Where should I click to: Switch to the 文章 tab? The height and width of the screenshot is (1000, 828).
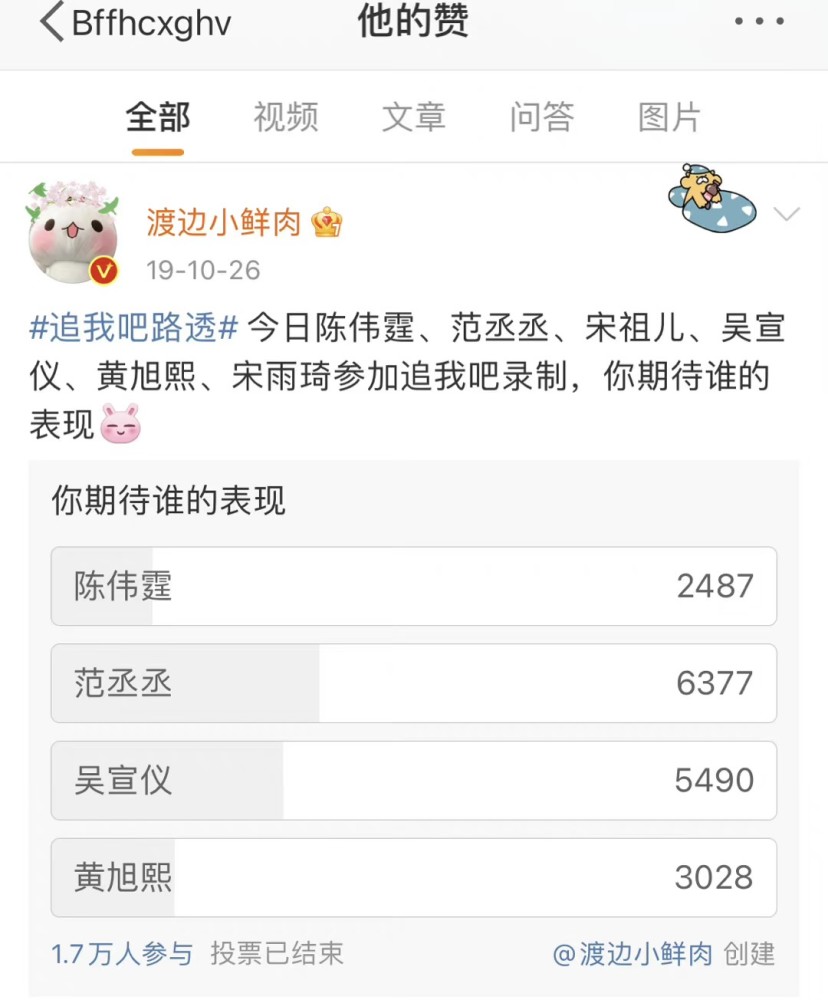(x=413, y=118)
